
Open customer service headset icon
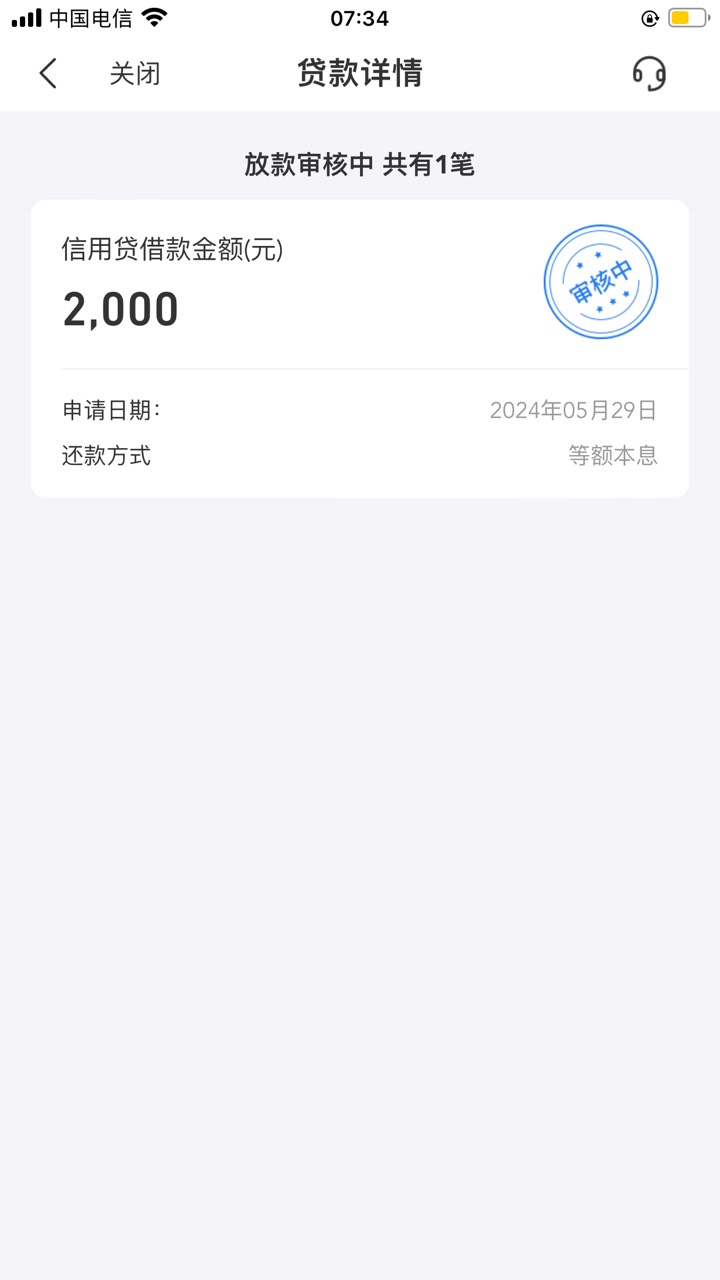pyautogui.click(x=649, y=73)
